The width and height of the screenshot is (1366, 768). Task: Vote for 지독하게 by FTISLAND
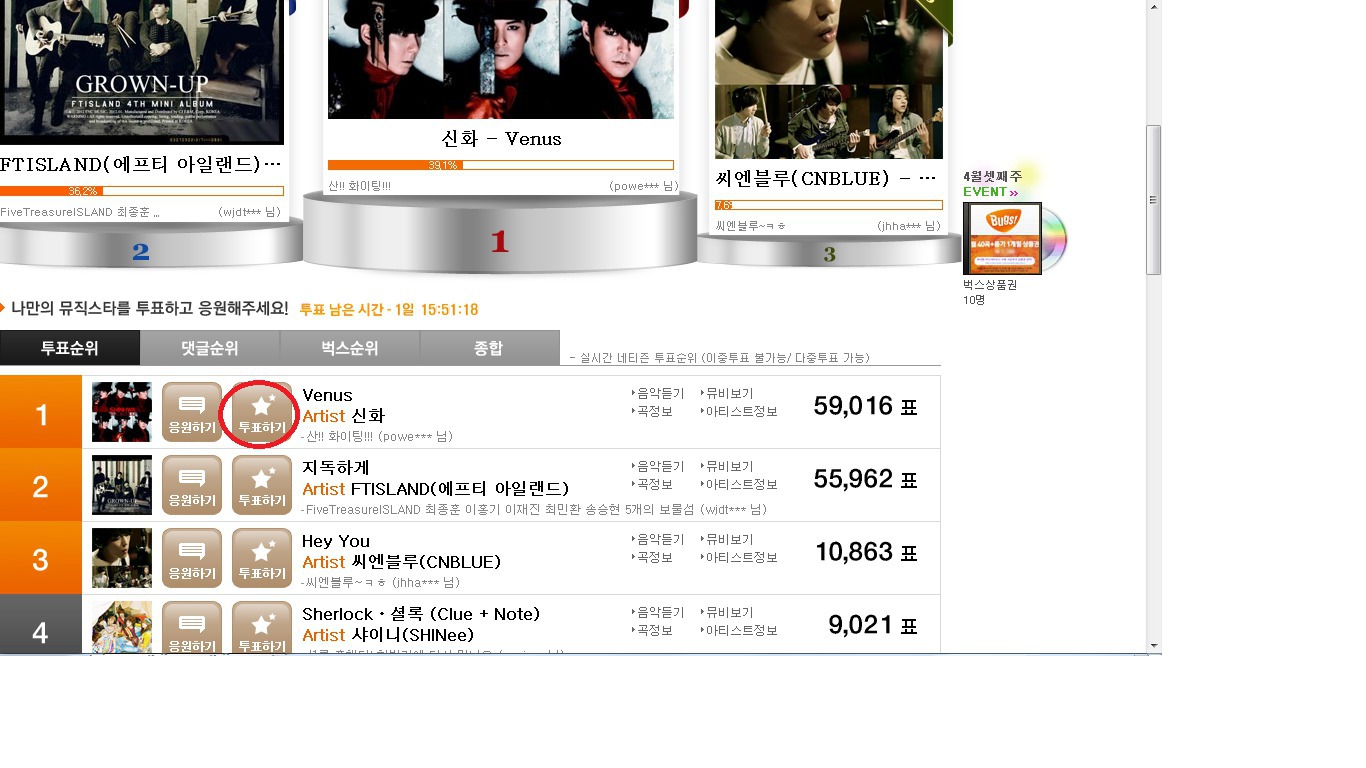(262, 485)
